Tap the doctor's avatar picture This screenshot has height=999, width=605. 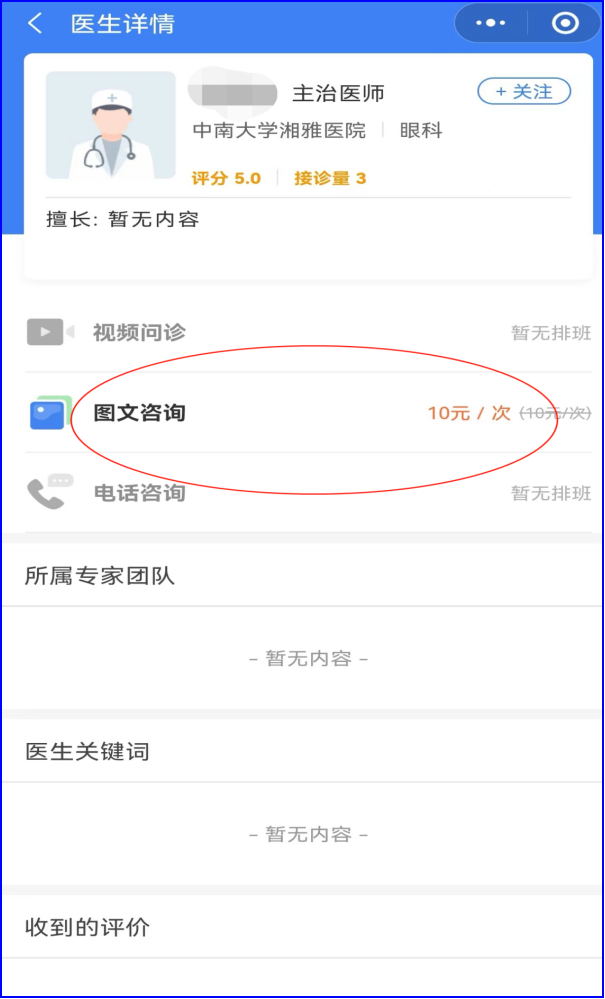tap(110, 127)
